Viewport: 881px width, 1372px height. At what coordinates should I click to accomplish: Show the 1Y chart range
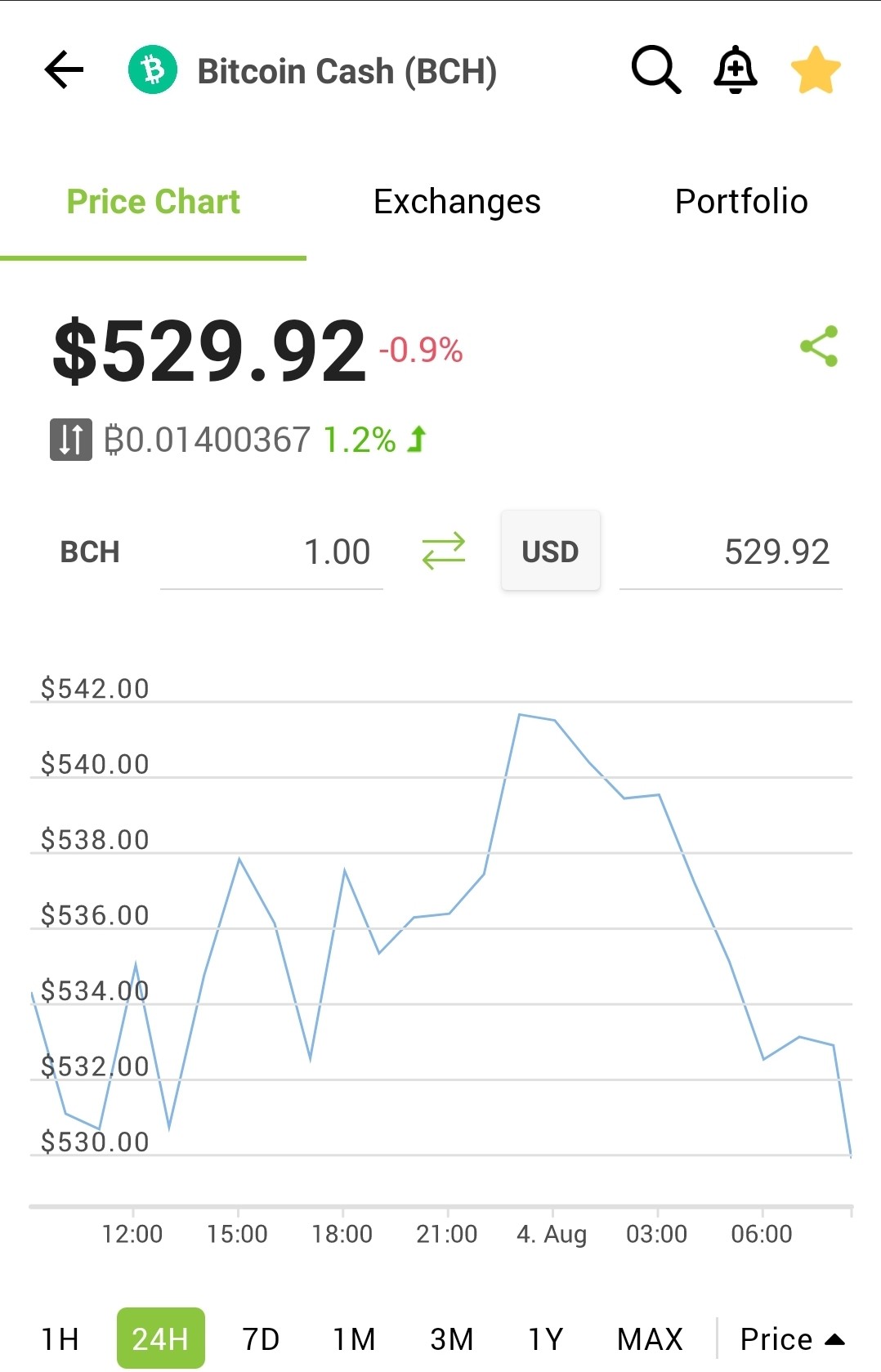(545, 1339)
